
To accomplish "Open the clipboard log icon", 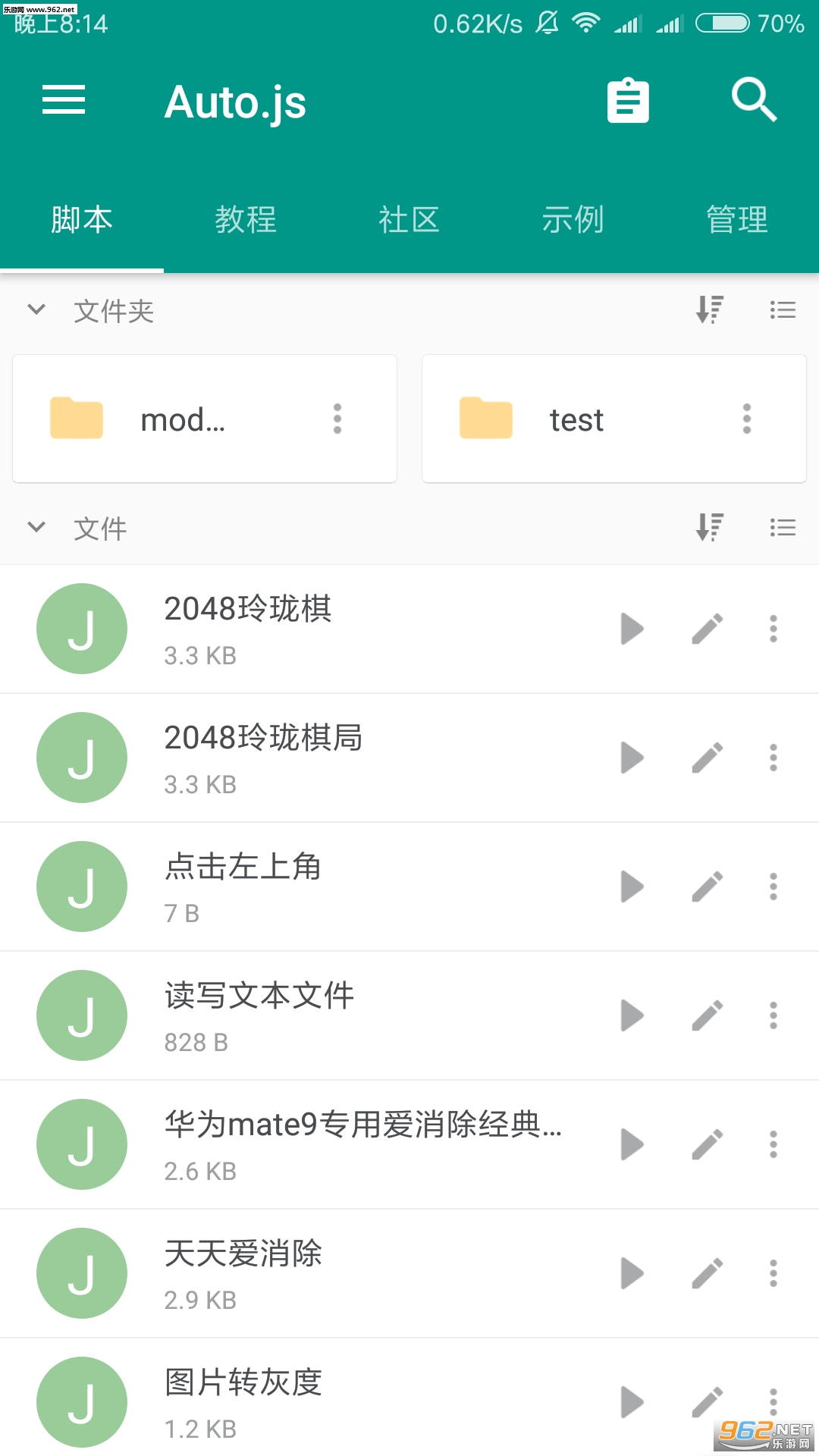I will pyautogui.click(x=628, y=101).
